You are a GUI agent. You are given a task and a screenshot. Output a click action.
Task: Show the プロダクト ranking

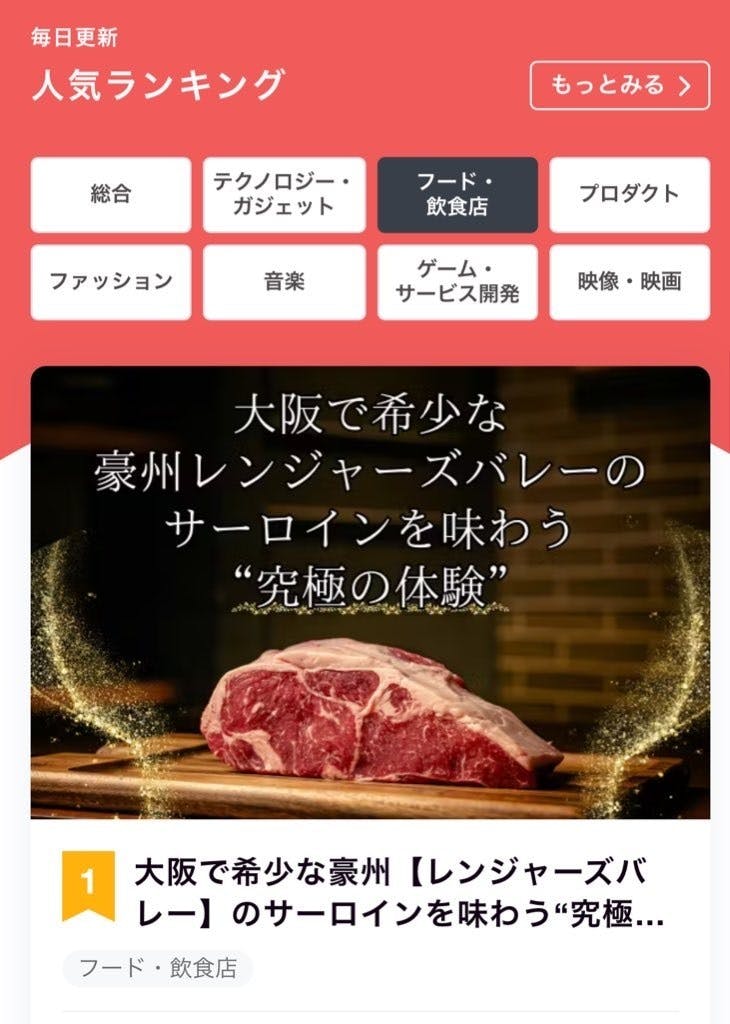(629, 194)
